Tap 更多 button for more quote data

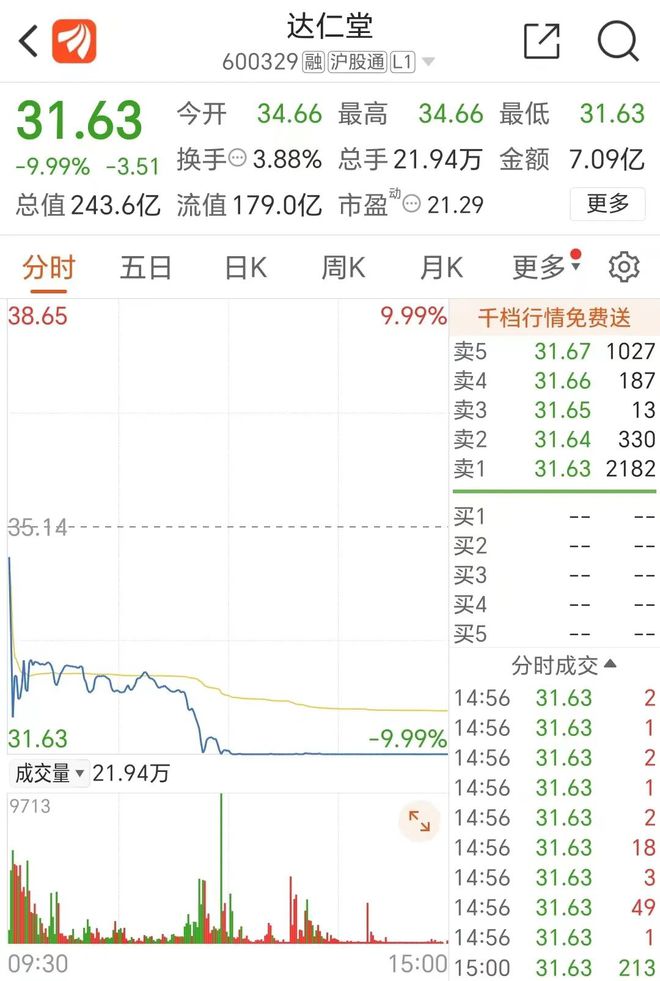click(608, 204)
